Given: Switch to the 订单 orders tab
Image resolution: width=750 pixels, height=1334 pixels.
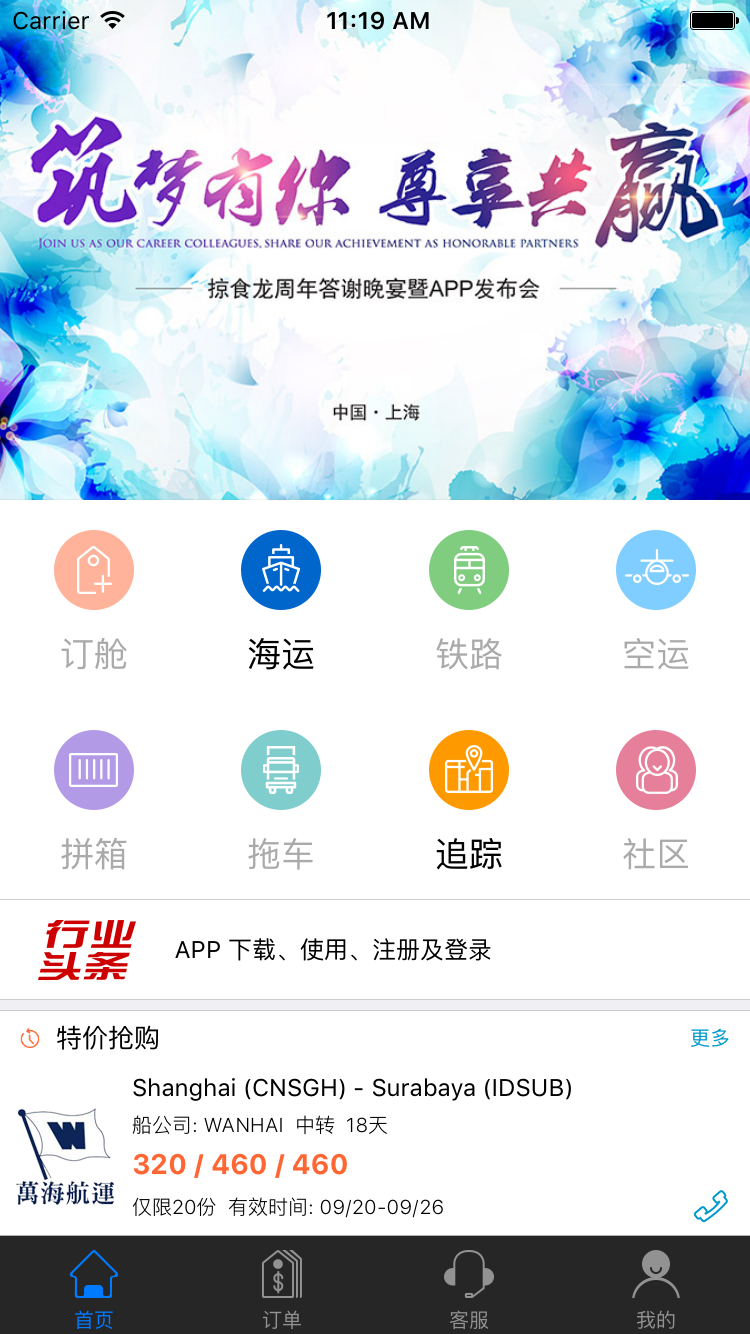Looking at the screenshot, I should pos(281,1288).
